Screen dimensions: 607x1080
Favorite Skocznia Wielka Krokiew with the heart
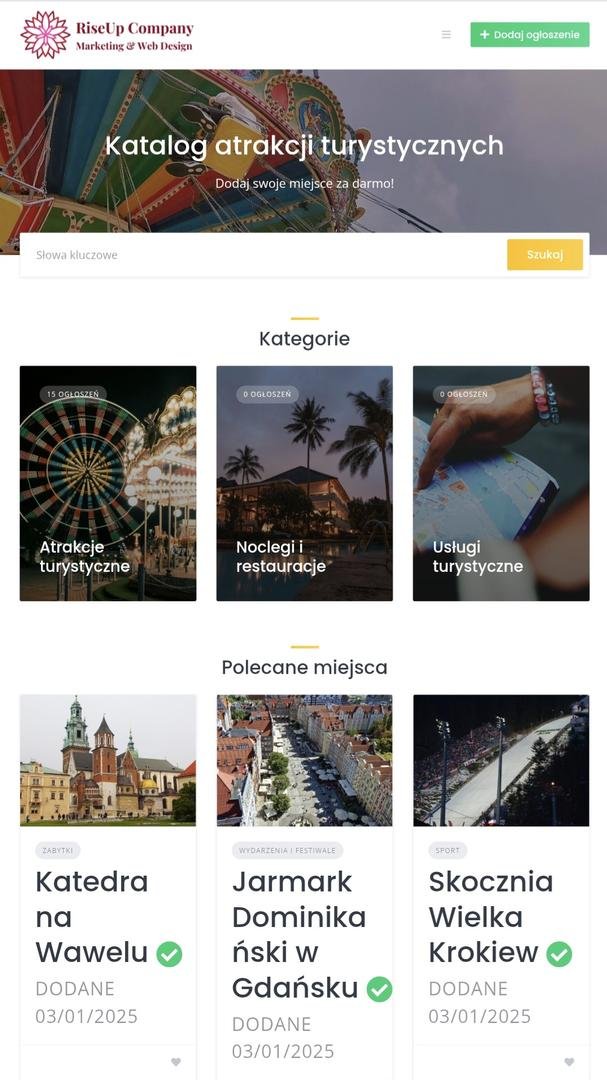(x=569, y=1062)
